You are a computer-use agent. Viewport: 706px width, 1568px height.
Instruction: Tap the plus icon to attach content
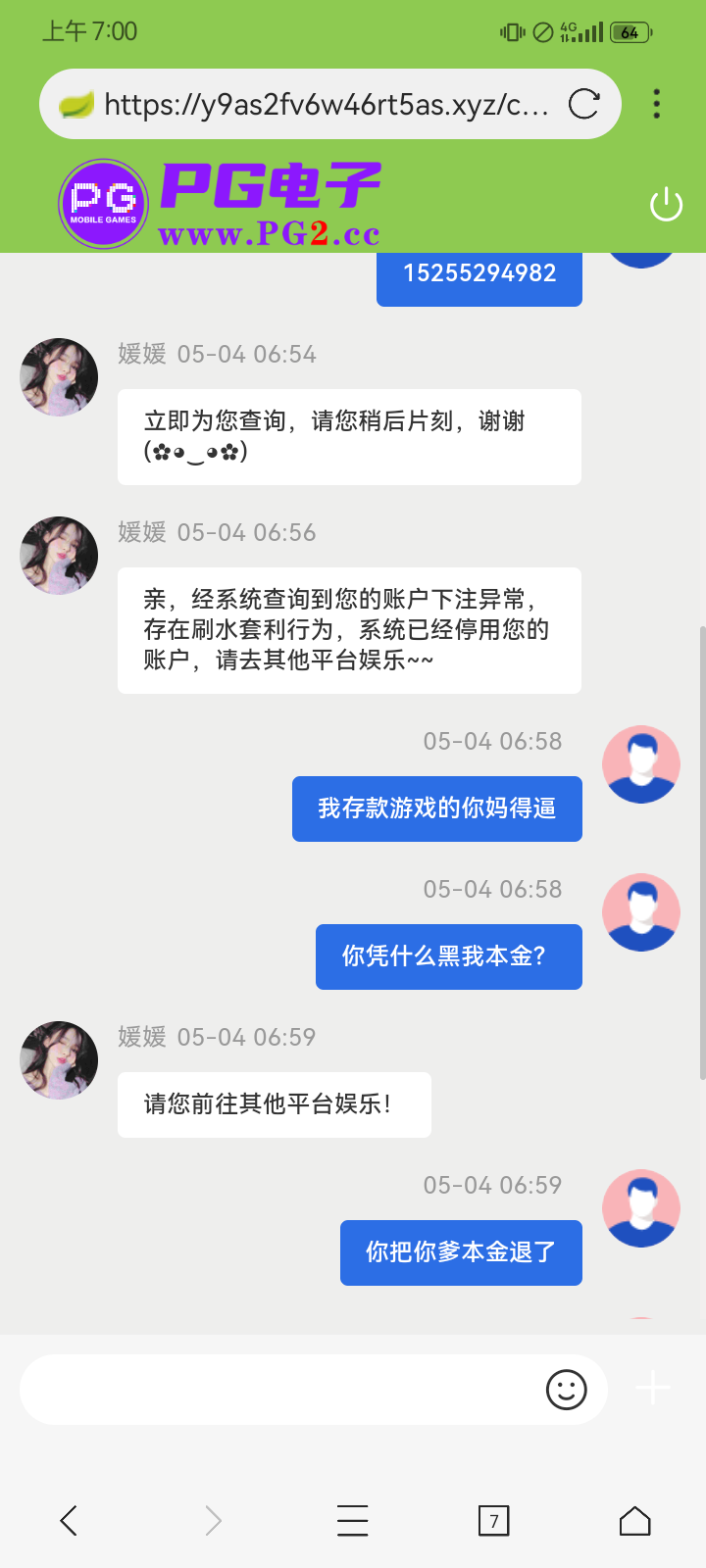tap(652, 1389)
